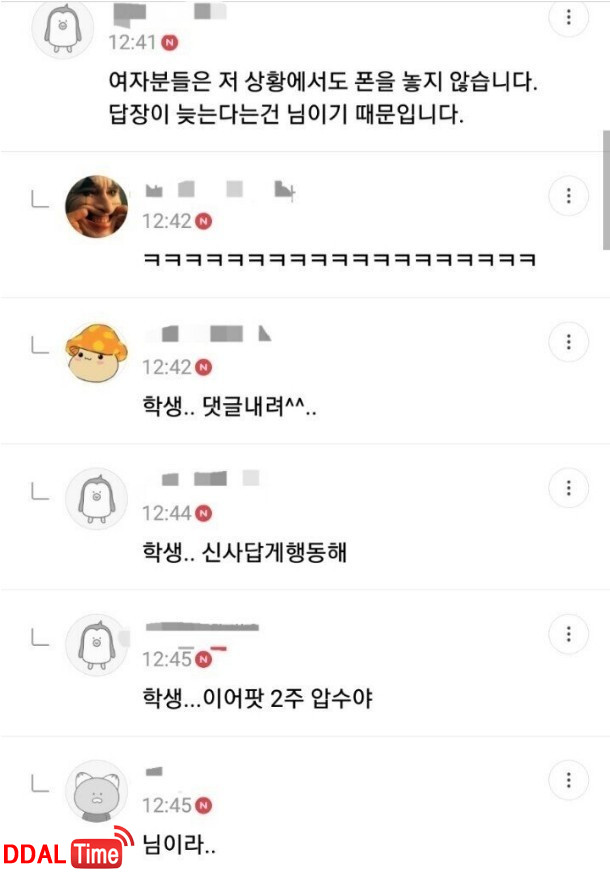View the bear avatar profile on 님이라.. reply
Image resolution: width=610 pixels, height=873 pixels.
tap(96, 791)
